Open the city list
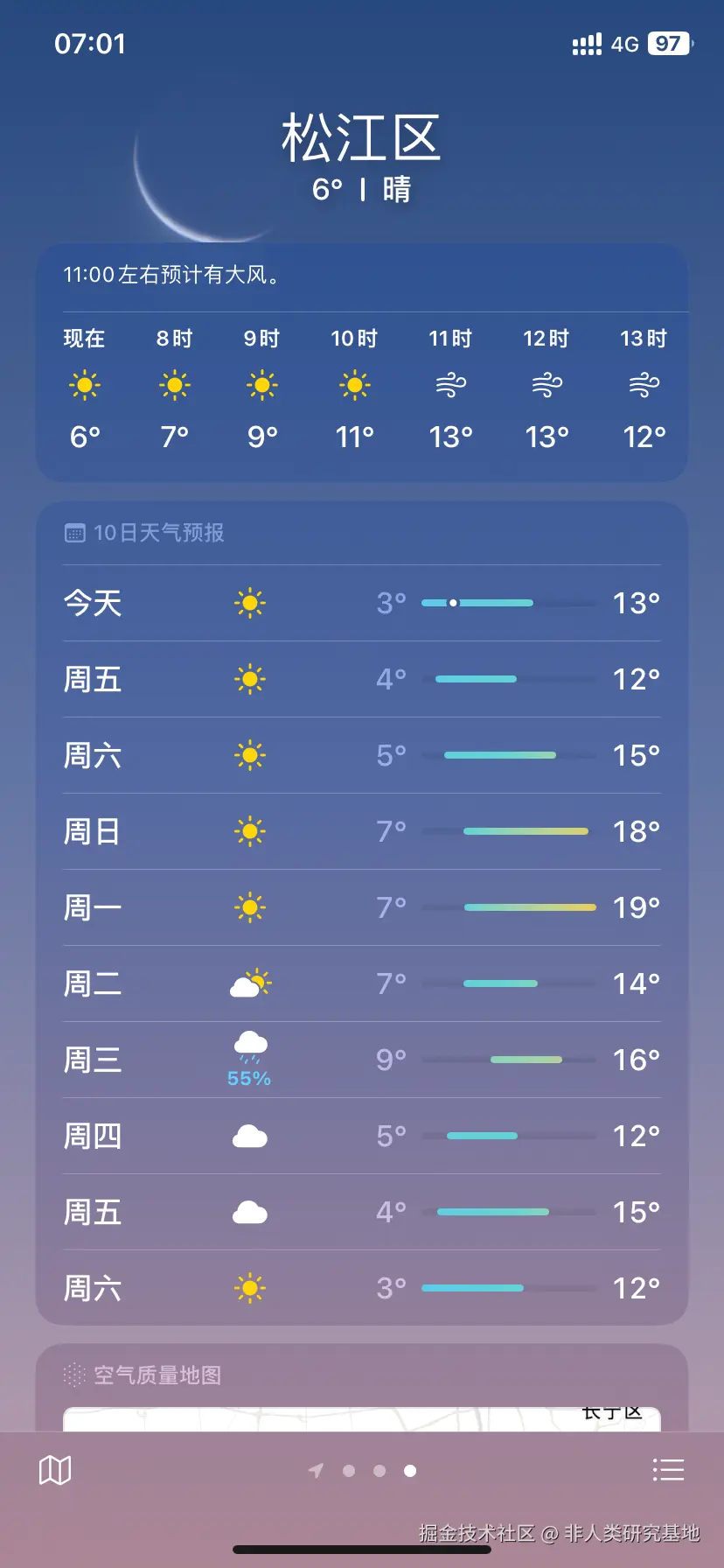Viewport: 724px width, 1568px height. pos(668,1469)
